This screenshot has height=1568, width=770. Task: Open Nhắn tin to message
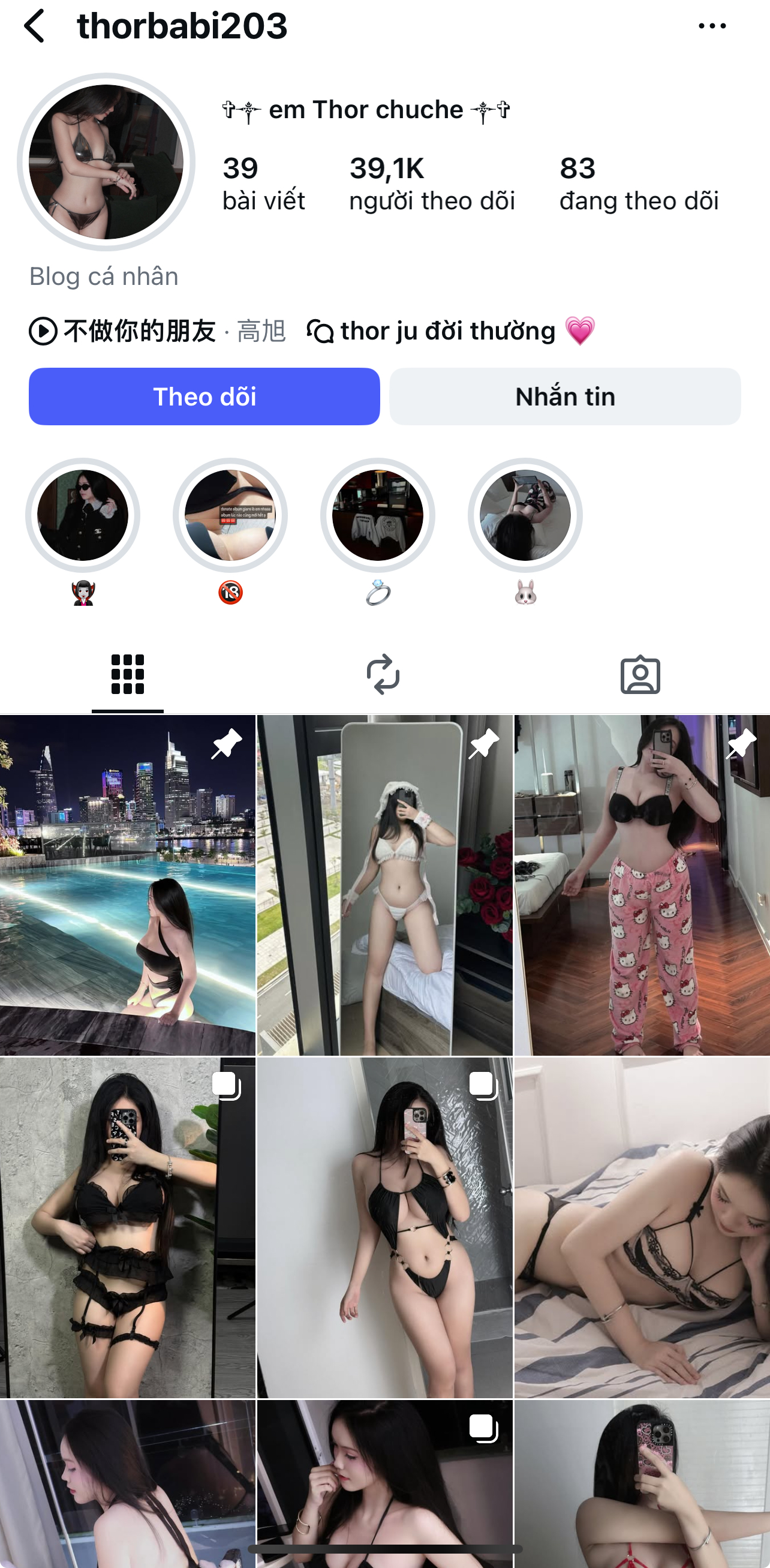pyautogui.click(x=565, y=396)
